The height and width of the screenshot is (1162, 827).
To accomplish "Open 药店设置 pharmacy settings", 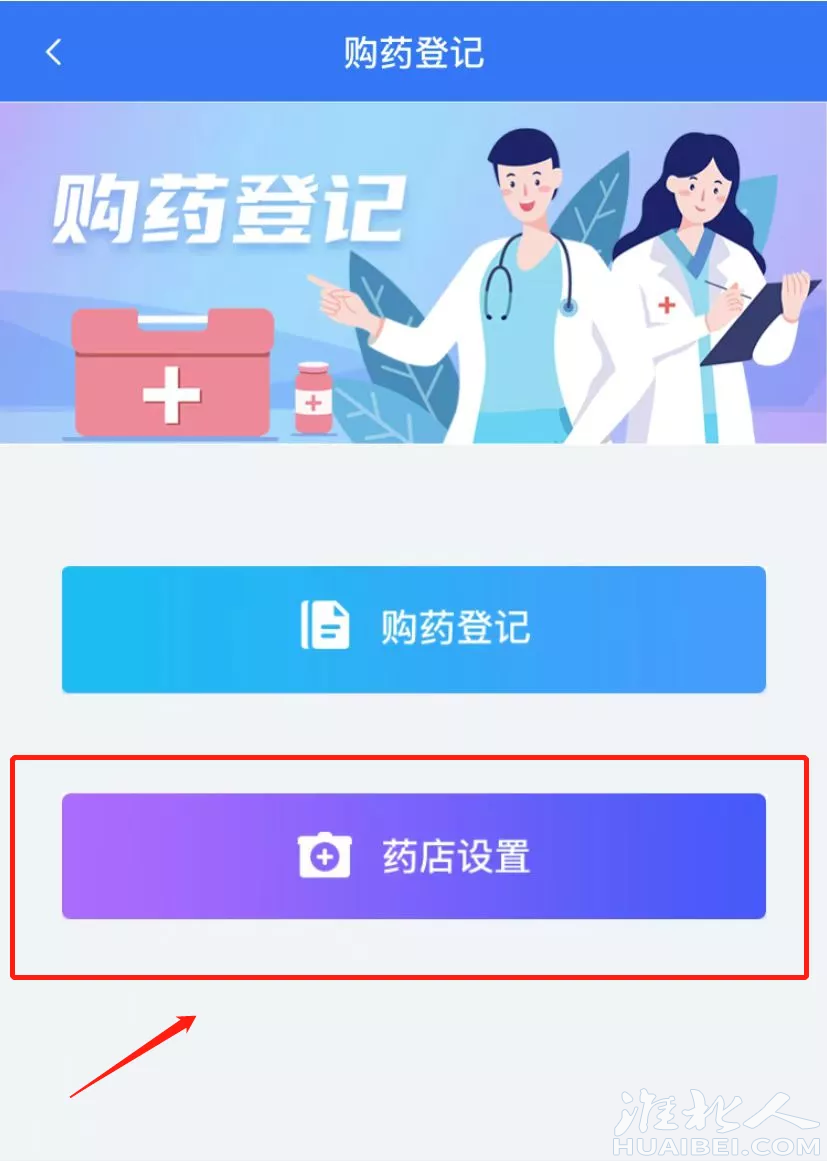I will [413, 856].
